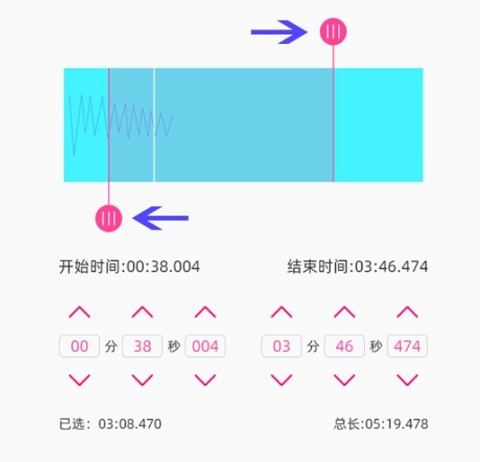The image size is (480, 462).
Task: Increase the end time seconds value
Action: tap(344, 312)
